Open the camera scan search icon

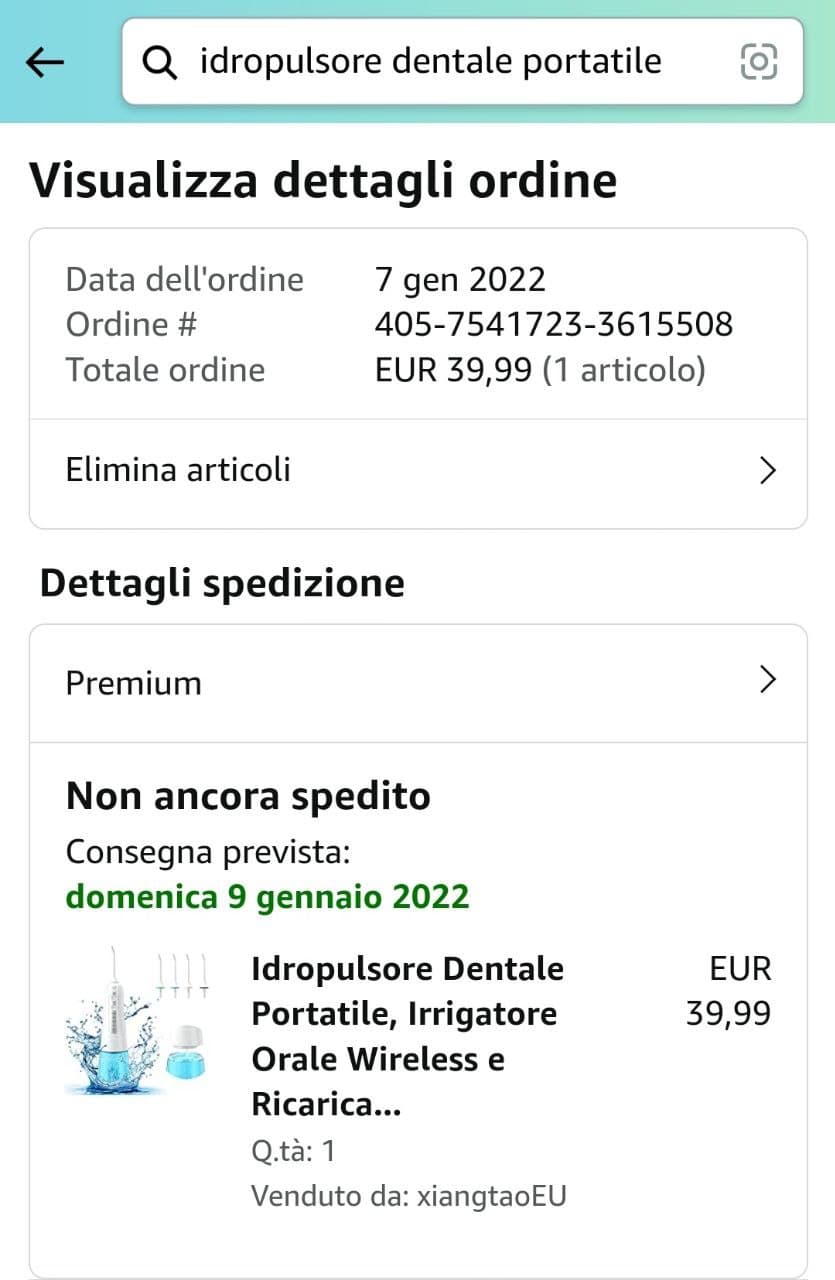pyautogui.click(x=758, y=62)
